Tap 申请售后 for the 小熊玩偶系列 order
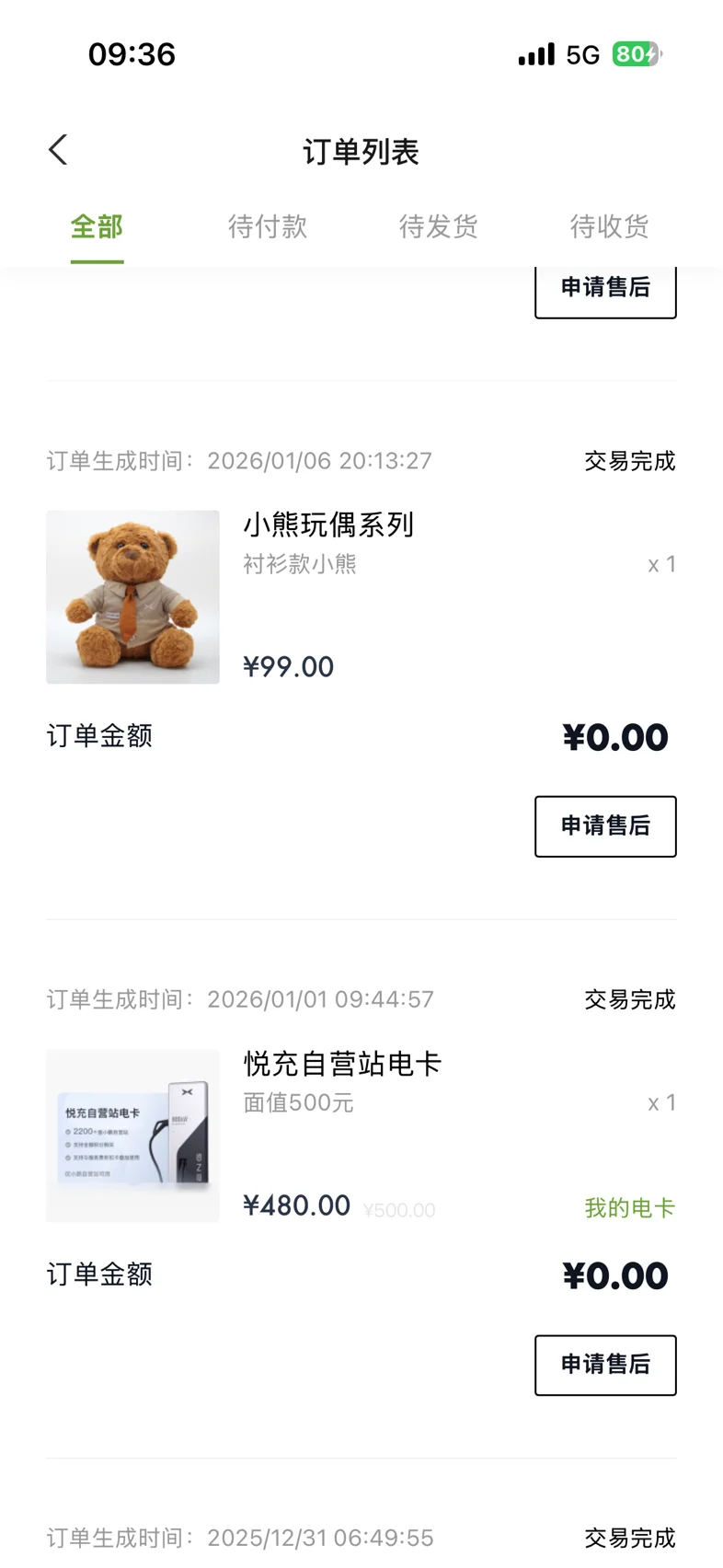This screenshot has height=1568, width=723. (x=605, y=826)
